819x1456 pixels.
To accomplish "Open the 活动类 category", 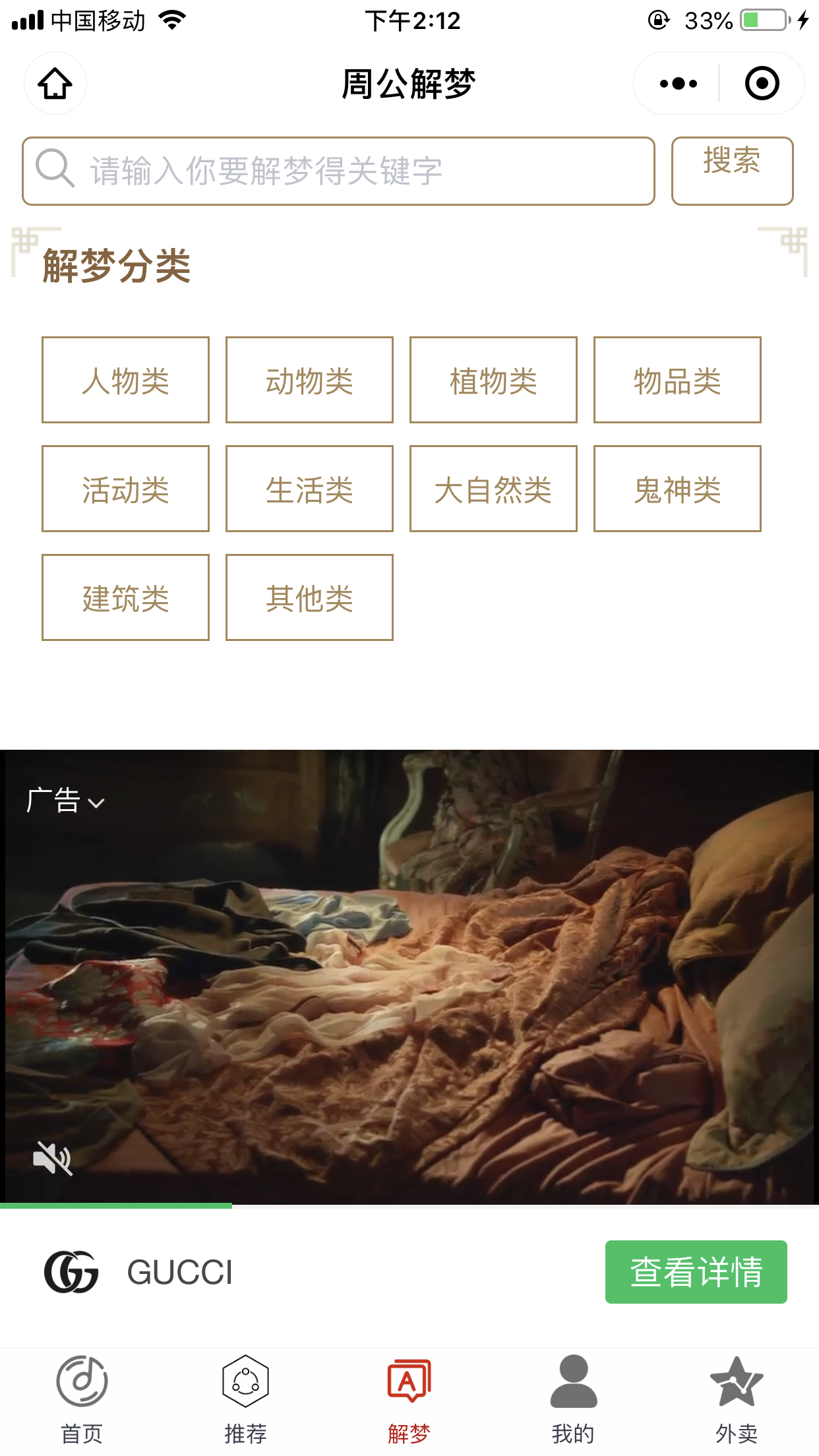I will pyautogui.click(x=125, y=489).
